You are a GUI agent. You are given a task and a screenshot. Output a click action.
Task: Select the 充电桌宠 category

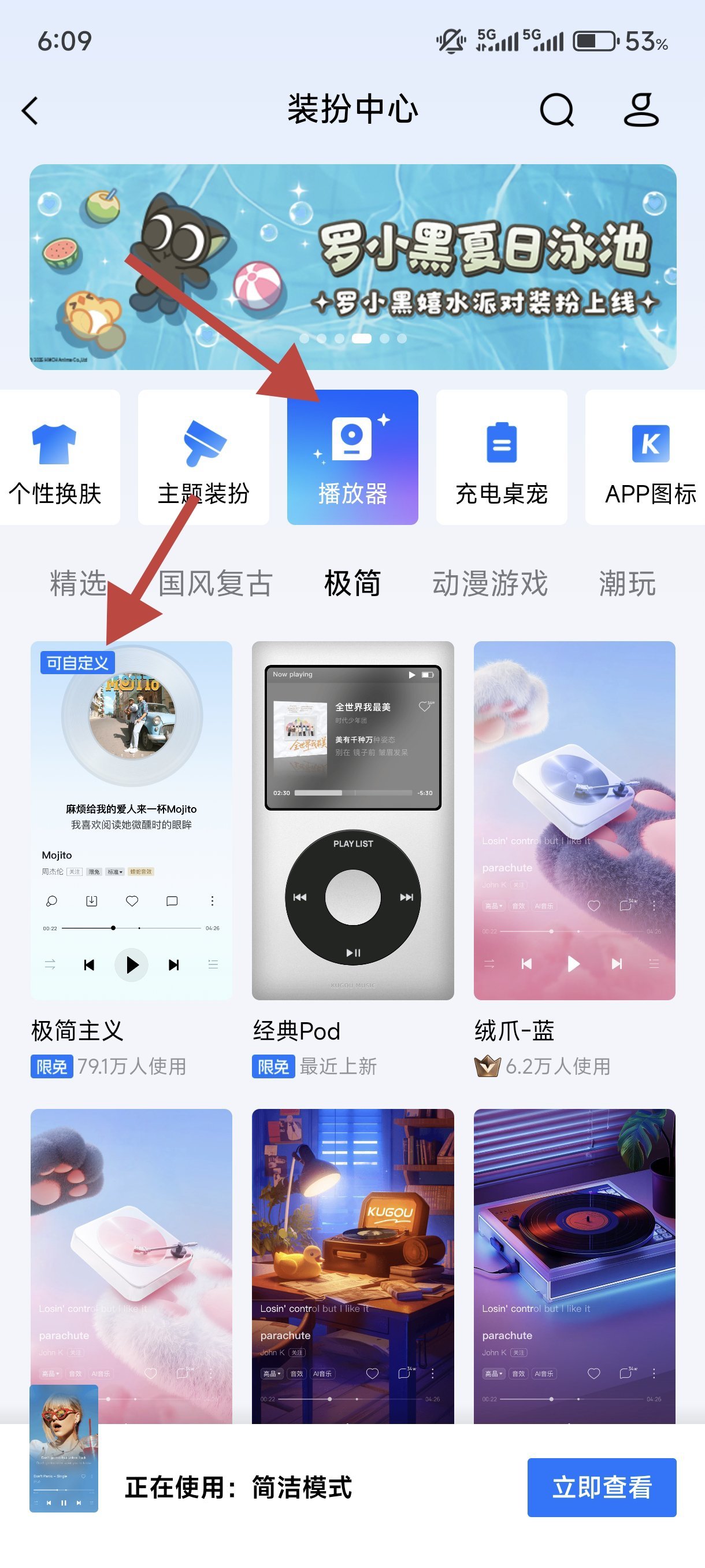point(501,457)
